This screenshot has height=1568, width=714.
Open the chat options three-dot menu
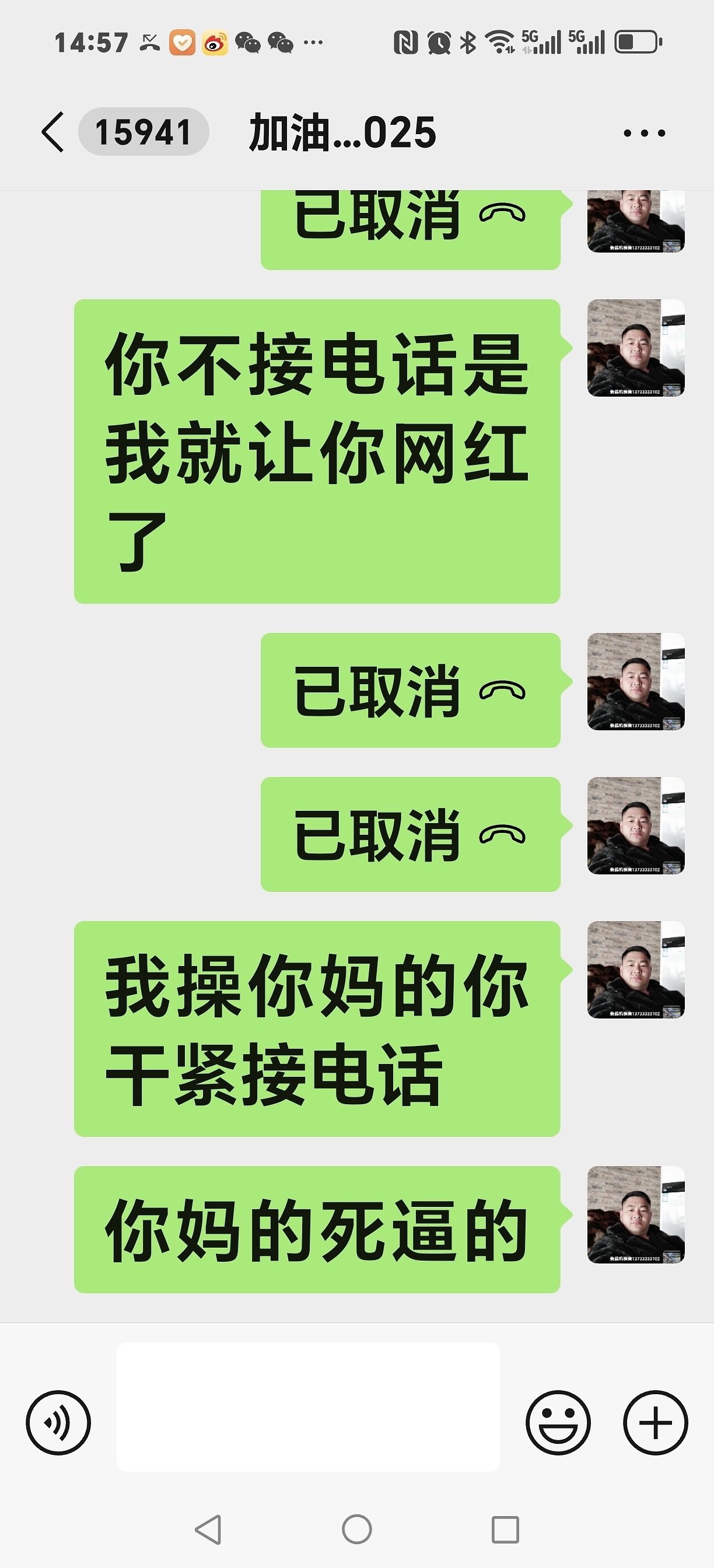[644, 132]
